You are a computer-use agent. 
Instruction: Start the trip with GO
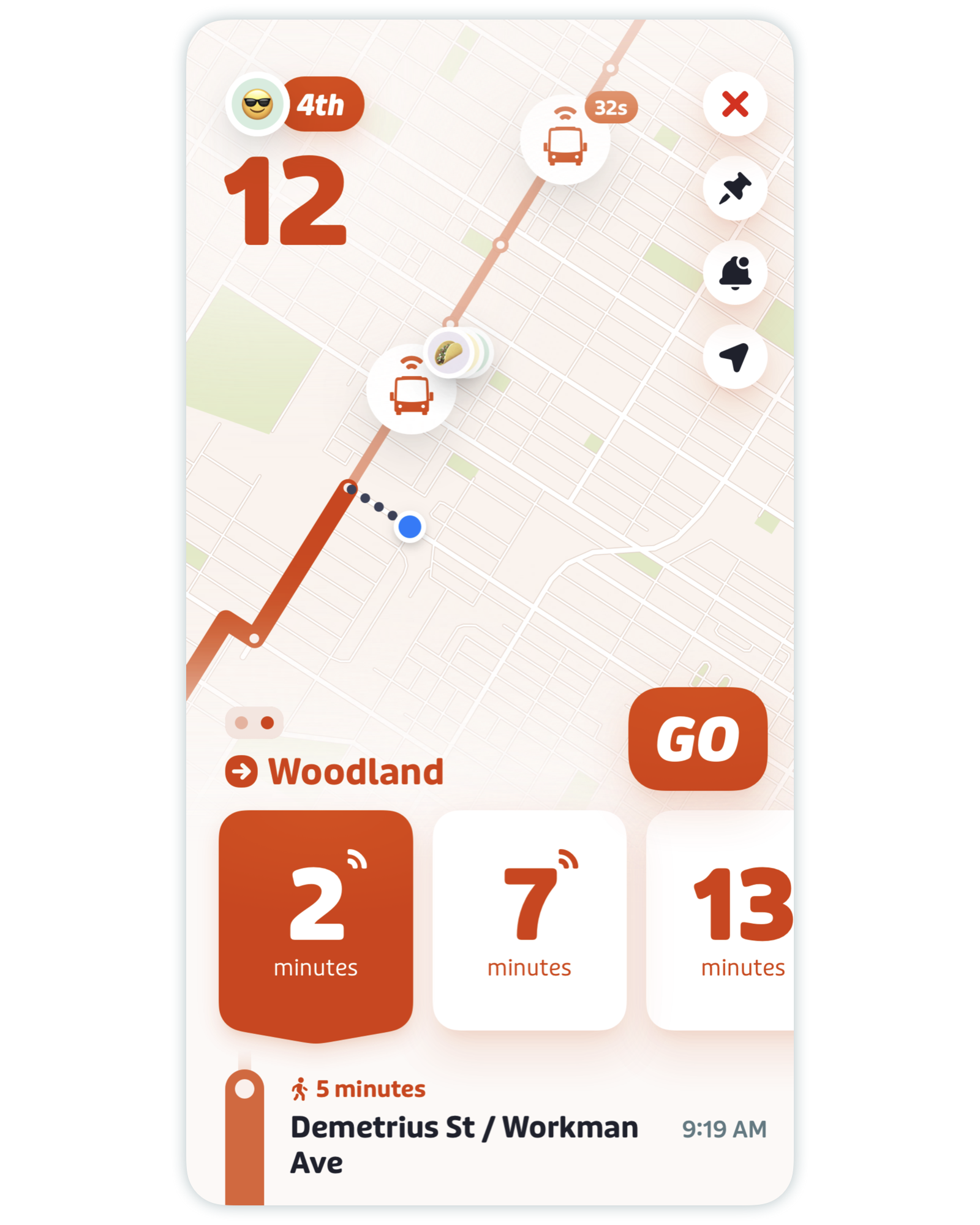[697, 739]
